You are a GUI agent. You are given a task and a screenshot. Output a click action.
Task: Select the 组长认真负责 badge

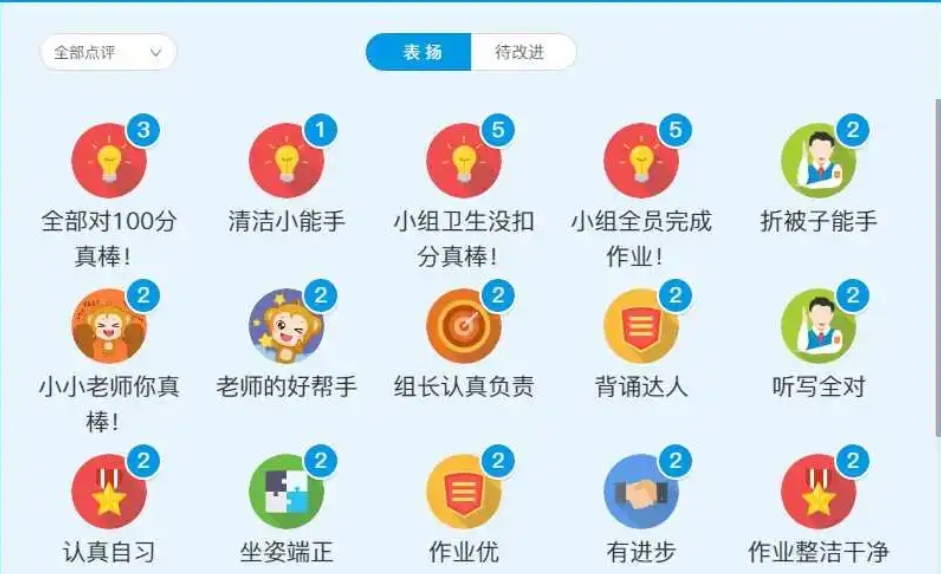(464, 327)
